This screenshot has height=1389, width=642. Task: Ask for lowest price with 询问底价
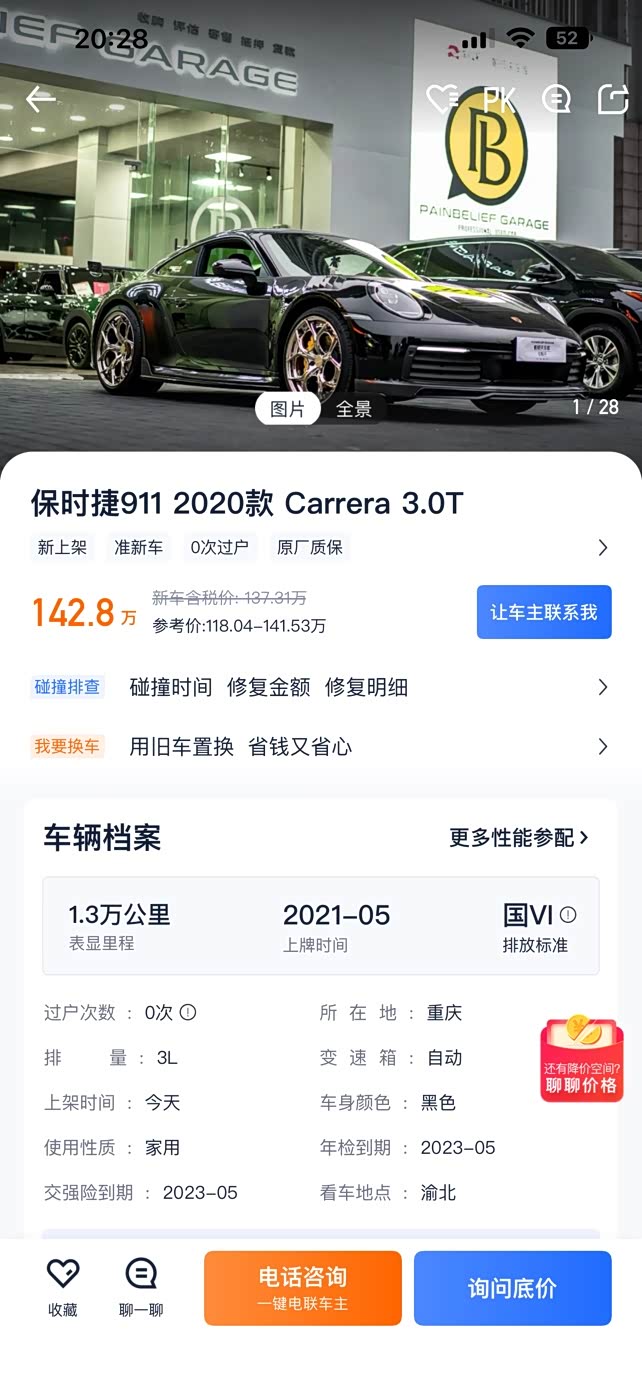click(x=512, y=1288)
